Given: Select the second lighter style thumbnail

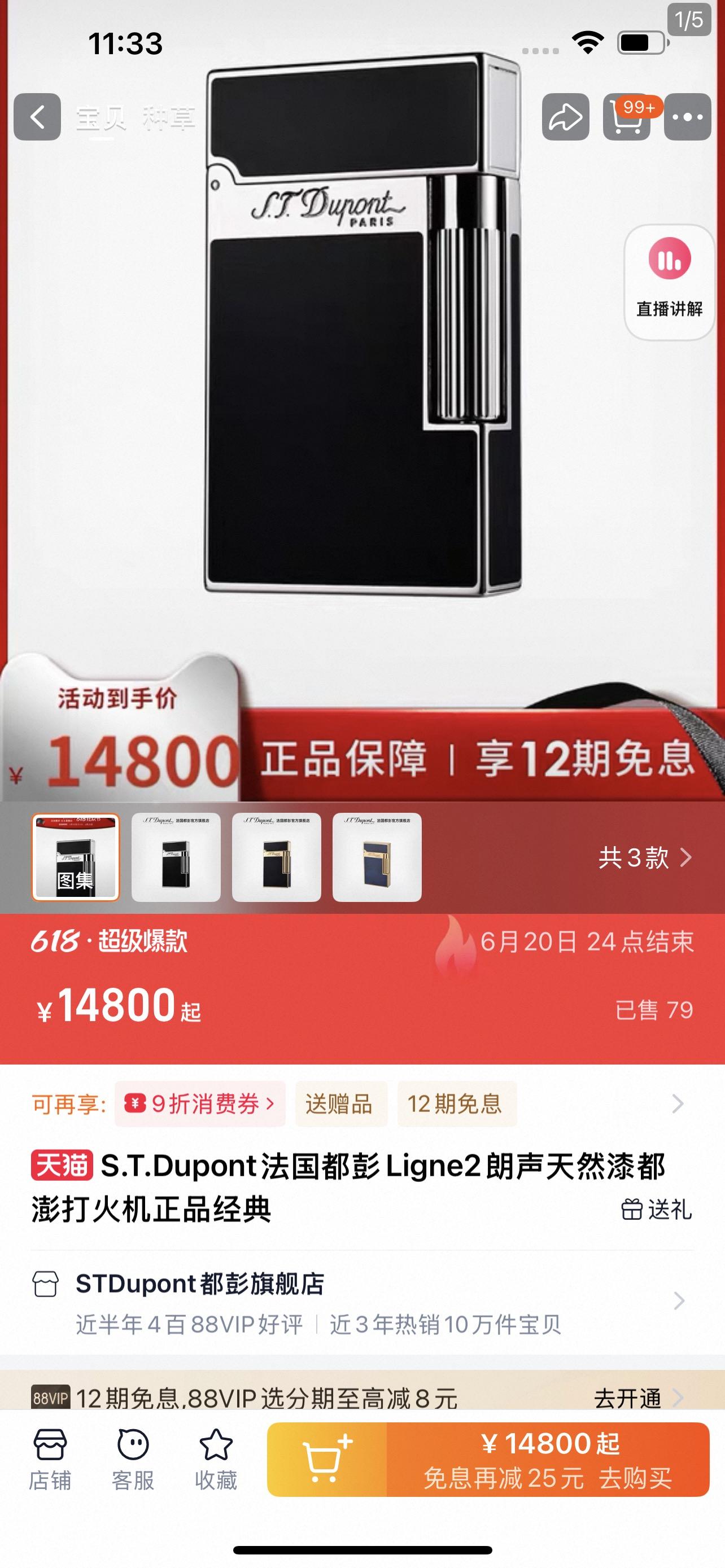Looking at the screenshot, I should tap(176, 857).
